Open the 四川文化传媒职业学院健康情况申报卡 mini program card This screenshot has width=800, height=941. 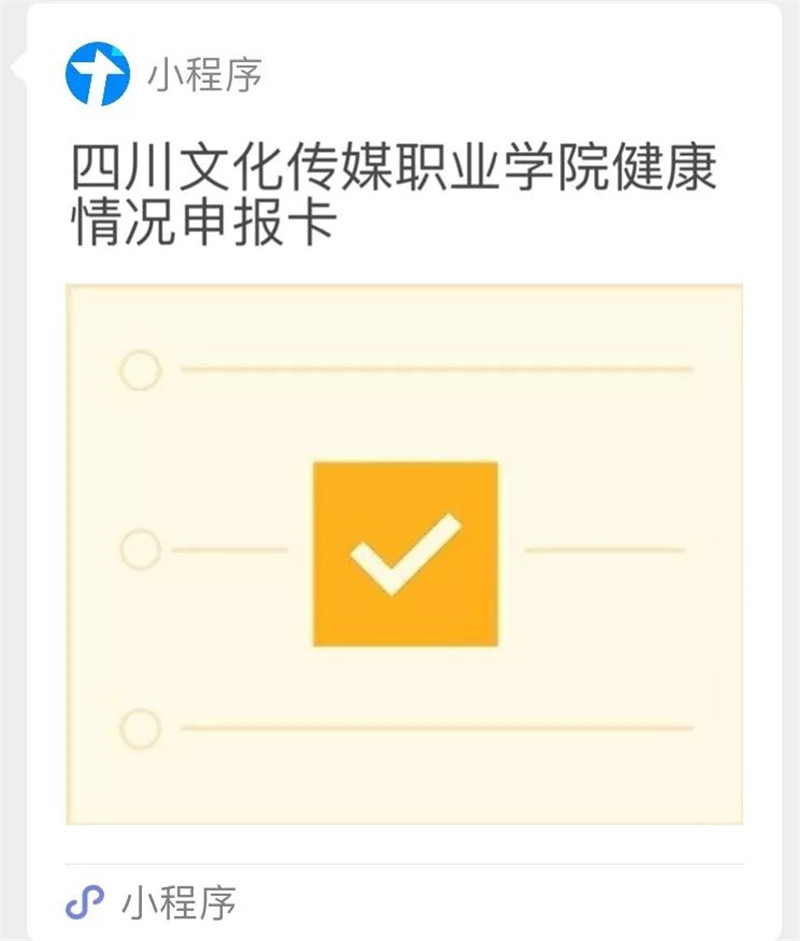tap(404, 553)
